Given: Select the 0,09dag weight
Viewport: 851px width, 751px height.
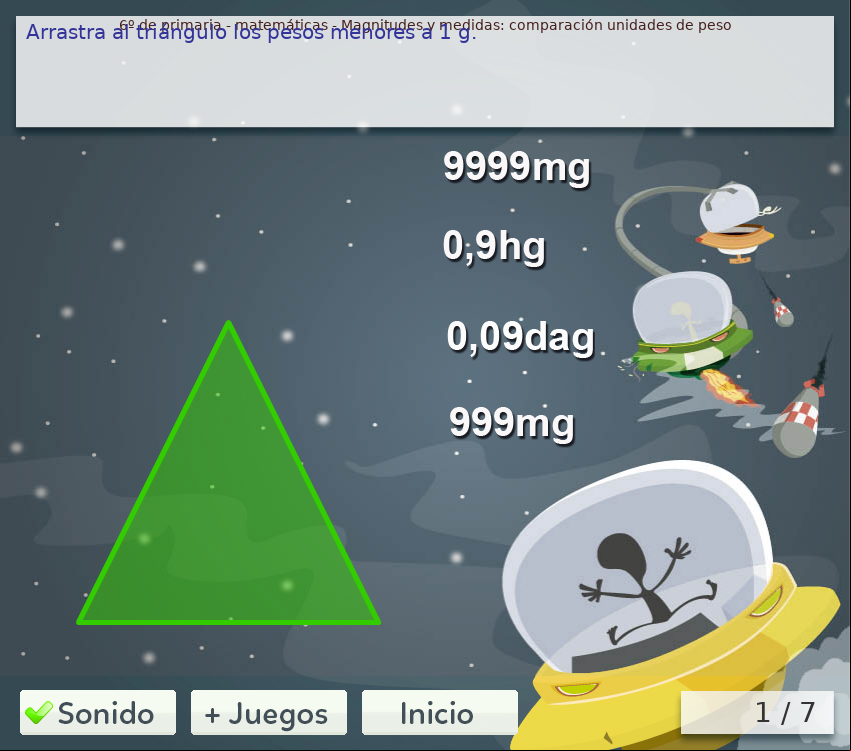Looking at the screenshot, I should (x=520, y=337).
